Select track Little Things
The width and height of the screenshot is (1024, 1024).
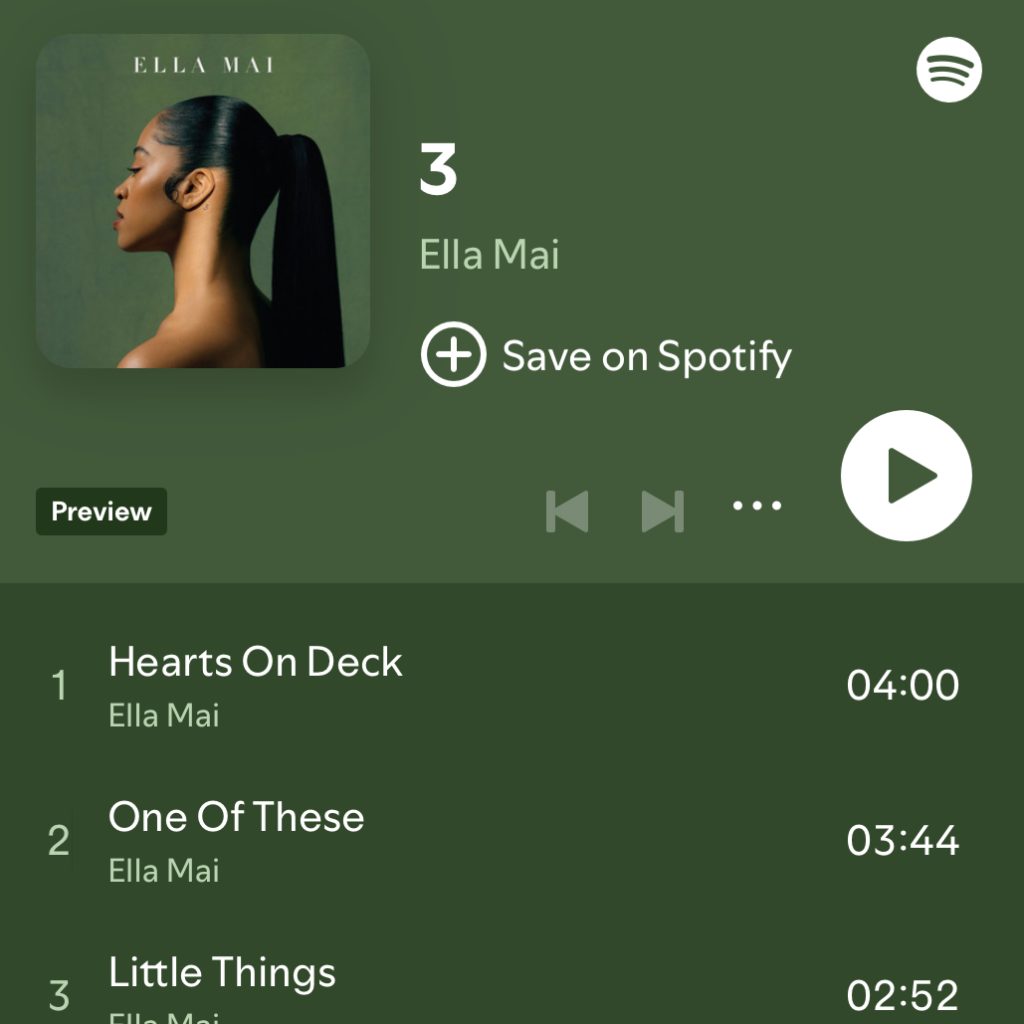pyautogui.click(x=222, y=972)
